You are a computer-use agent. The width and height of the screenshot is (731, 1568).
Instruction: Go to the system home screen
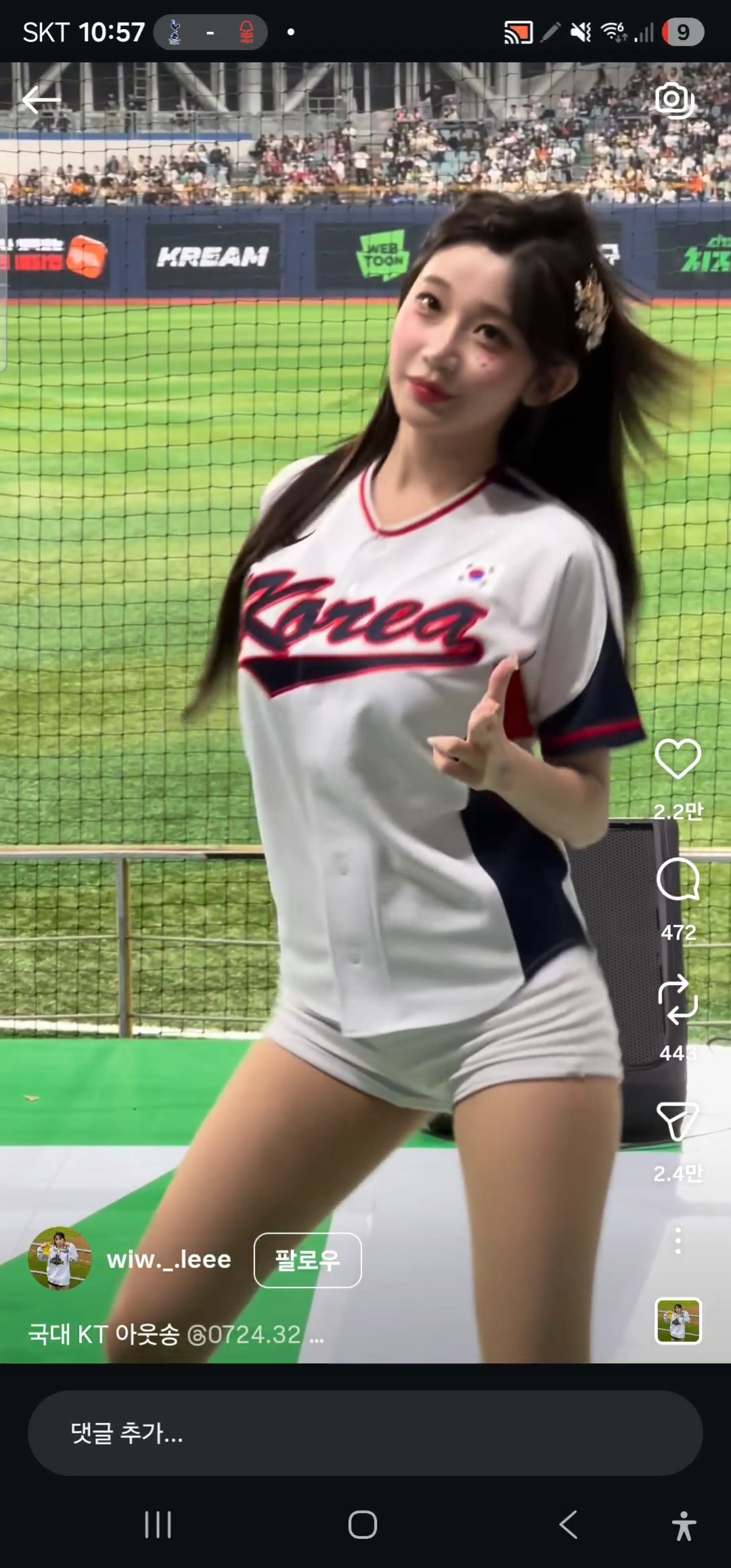click(x=363, y=1525)
